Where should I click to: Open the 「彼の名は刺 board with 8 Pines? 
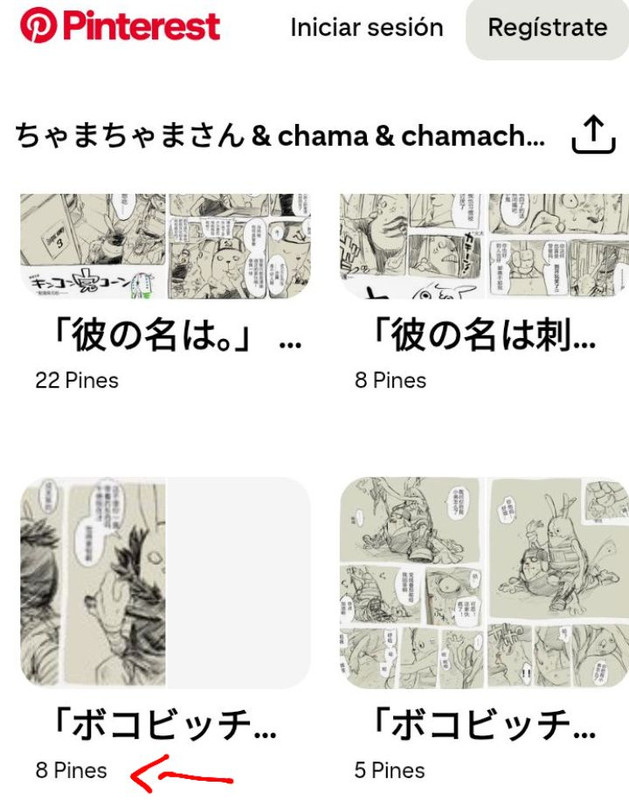(484, 247)
